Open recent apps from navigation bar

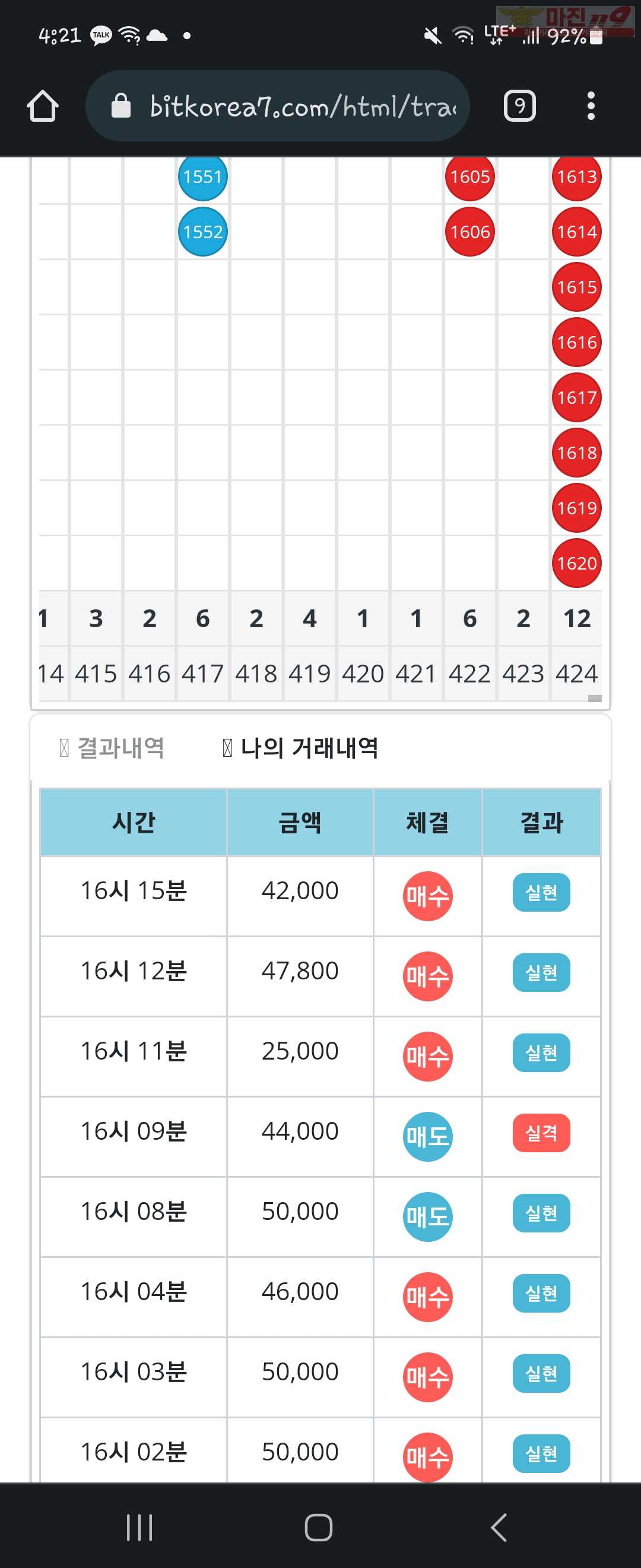[139, 1526]
